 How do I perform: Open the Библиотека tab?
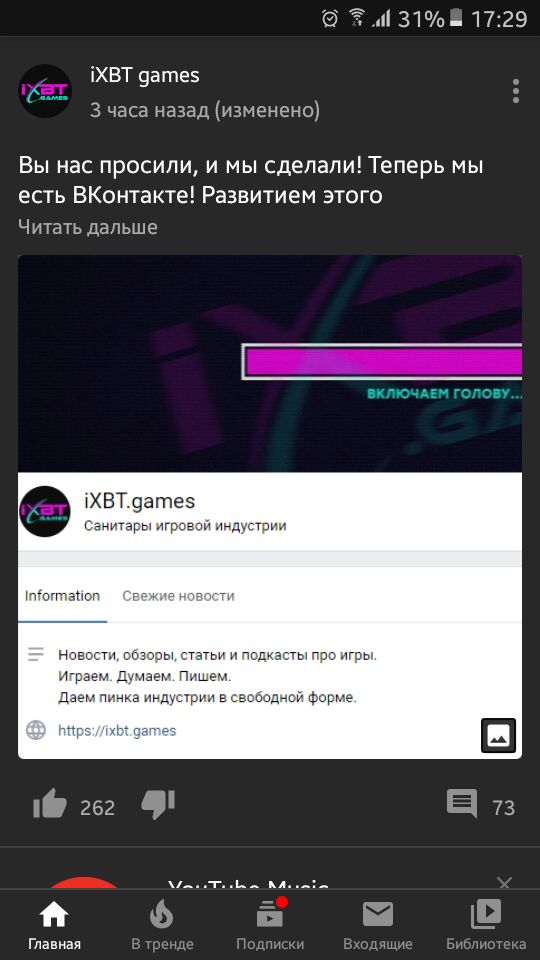(x=486, y=924)
